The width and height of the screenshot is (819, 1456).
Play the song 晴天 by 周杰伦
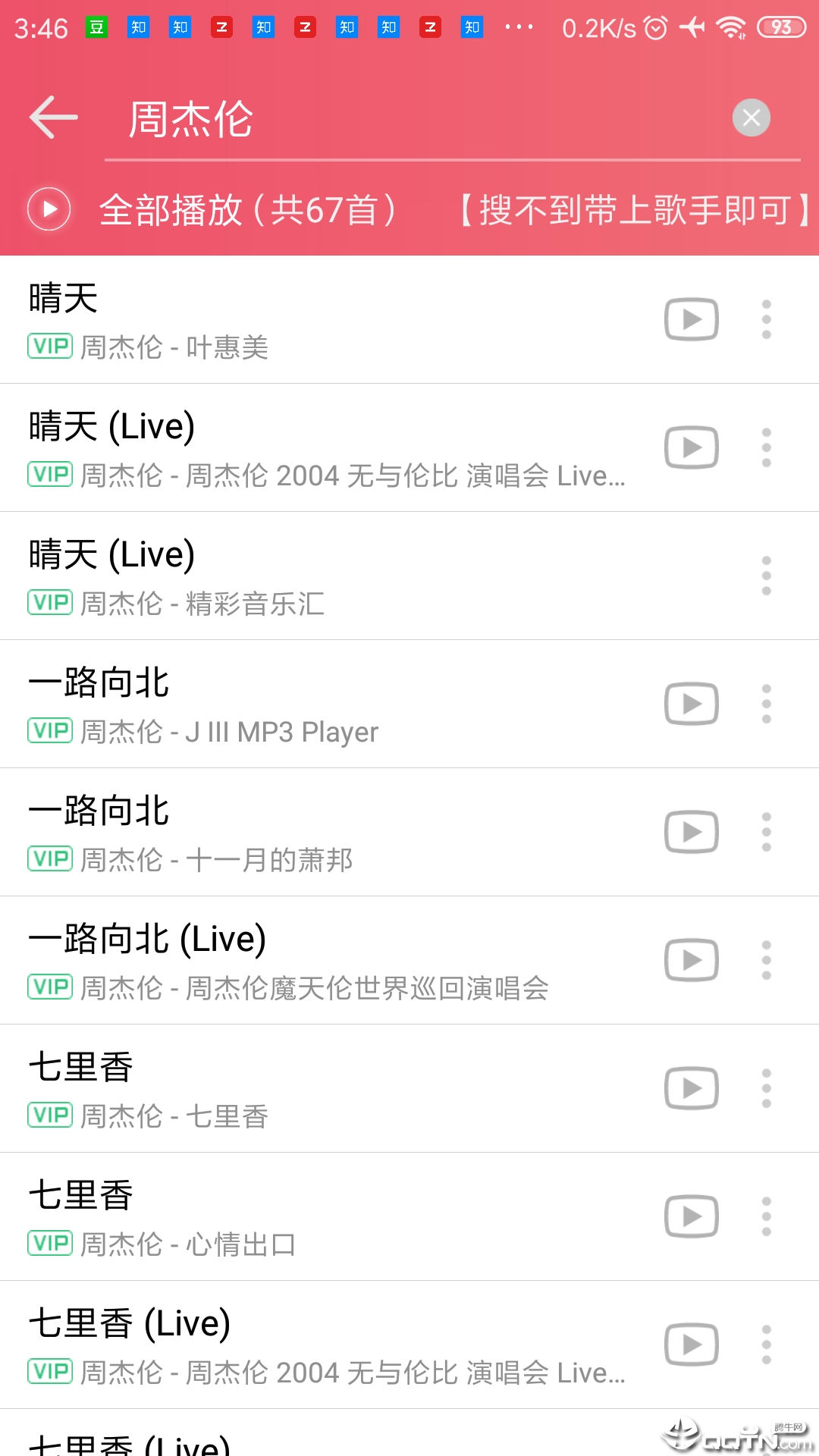point(691,319)
